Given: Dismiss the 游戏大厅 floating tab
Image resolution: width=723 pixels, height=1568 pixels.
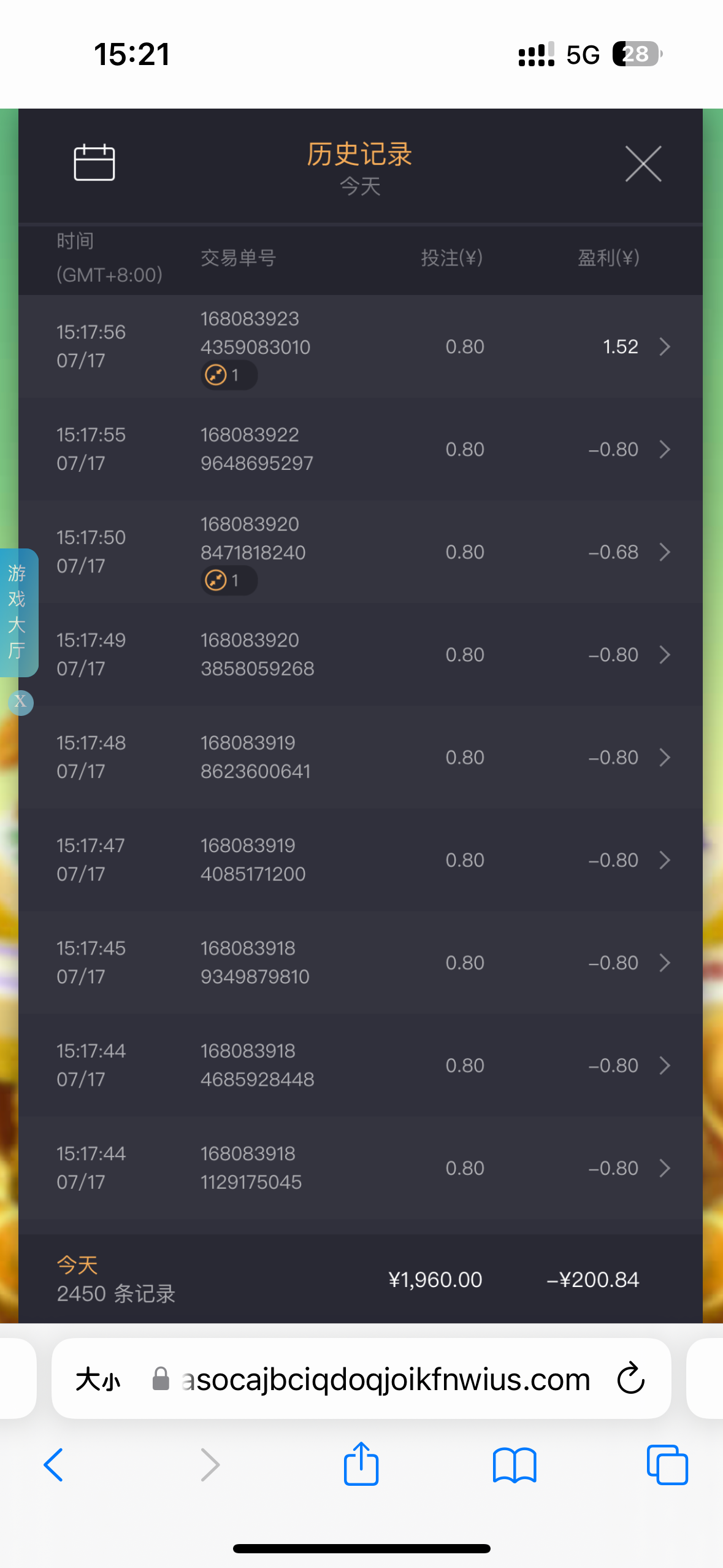Looking at the screenshot, I should [20, 702].
